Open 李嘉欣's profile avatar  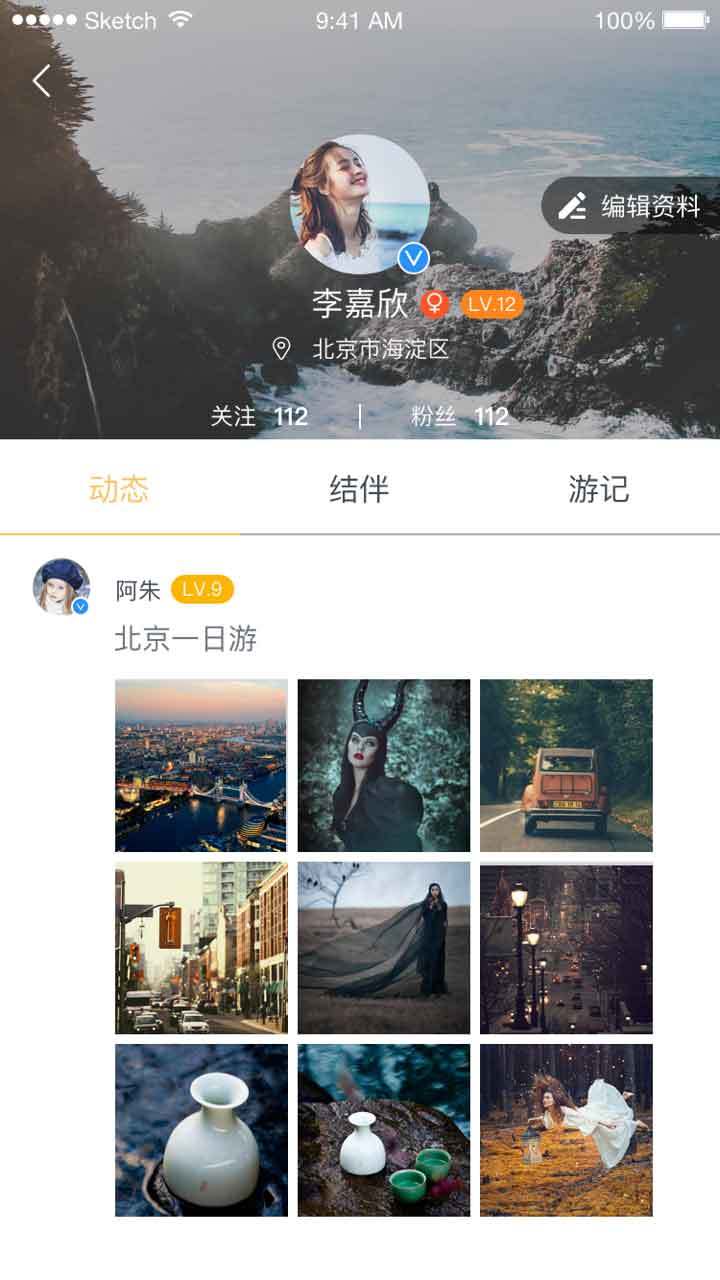tap(360, 204)
